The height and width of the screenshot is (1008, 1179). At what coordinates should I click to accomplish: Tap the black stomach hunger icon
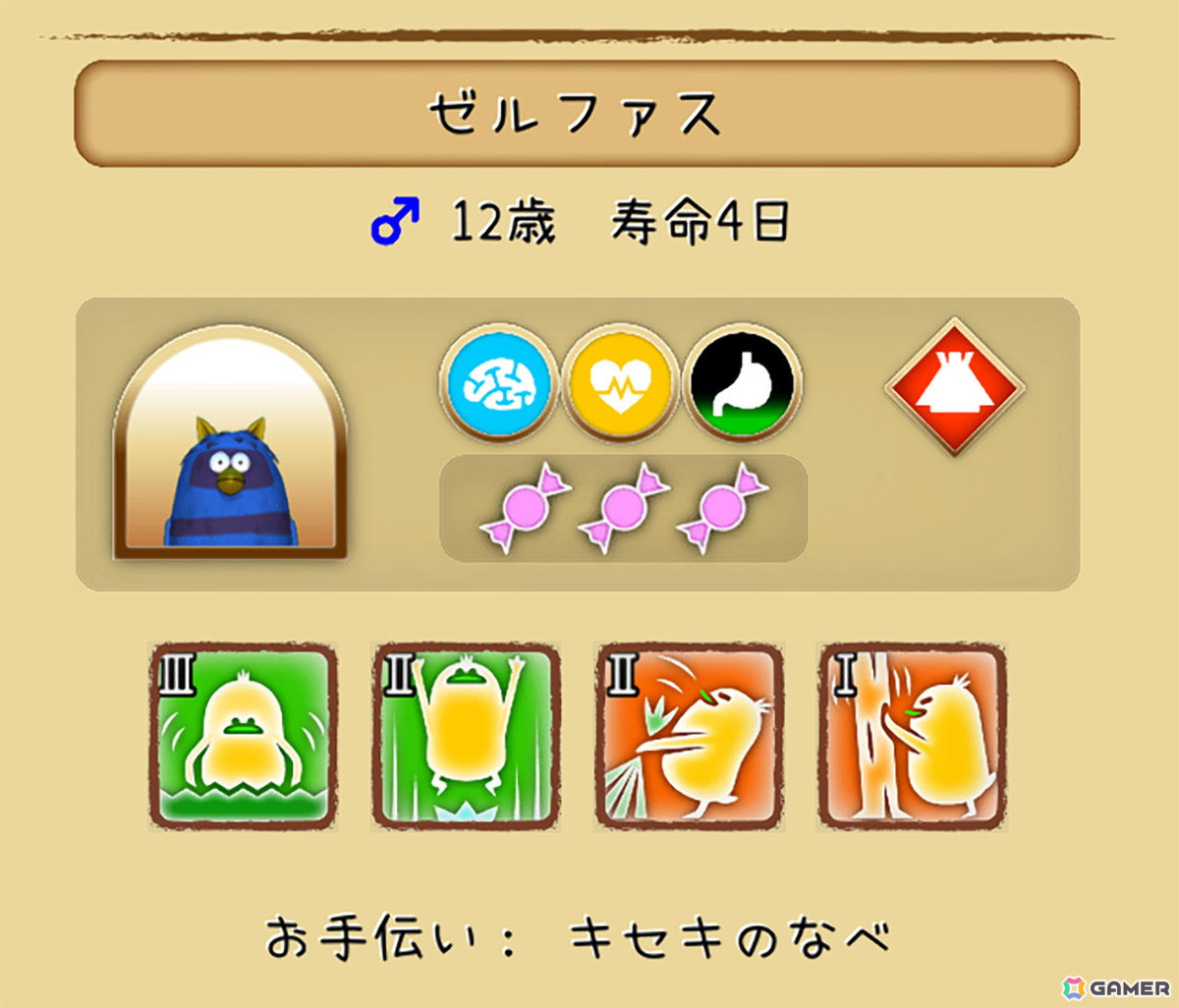tap(743, 383)
